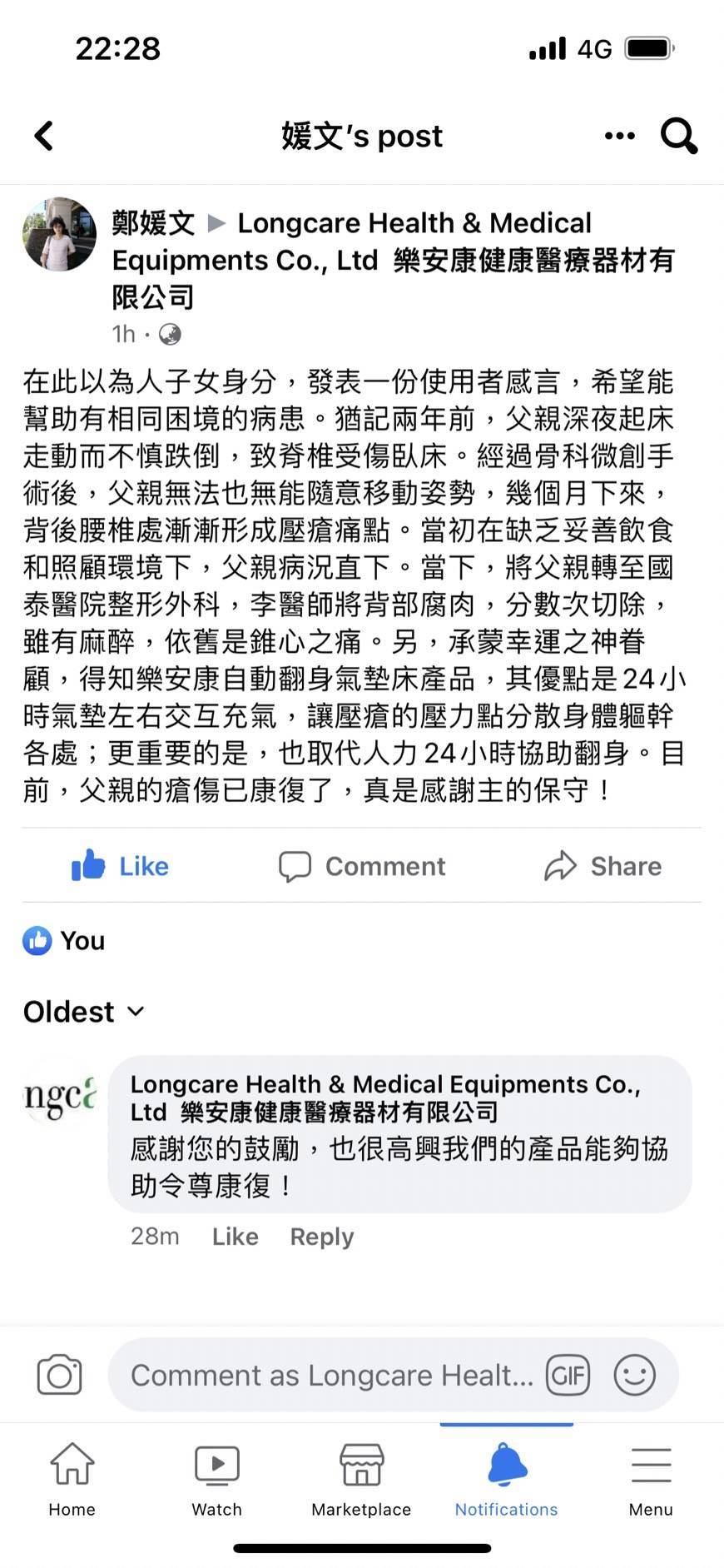Open the GIF picker in comment bar
This screenshot has height=1568, width=724.
(x=568, y=1376)
